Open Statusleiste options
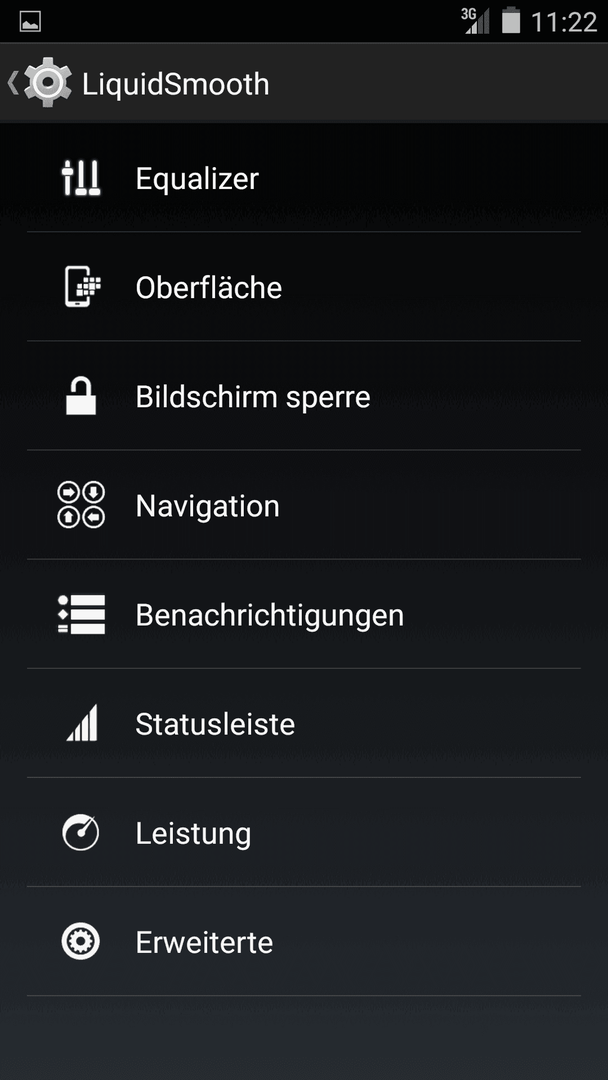Image resolution: width=608 pixels, height=1080 pixels. click(x=304, y=724)
